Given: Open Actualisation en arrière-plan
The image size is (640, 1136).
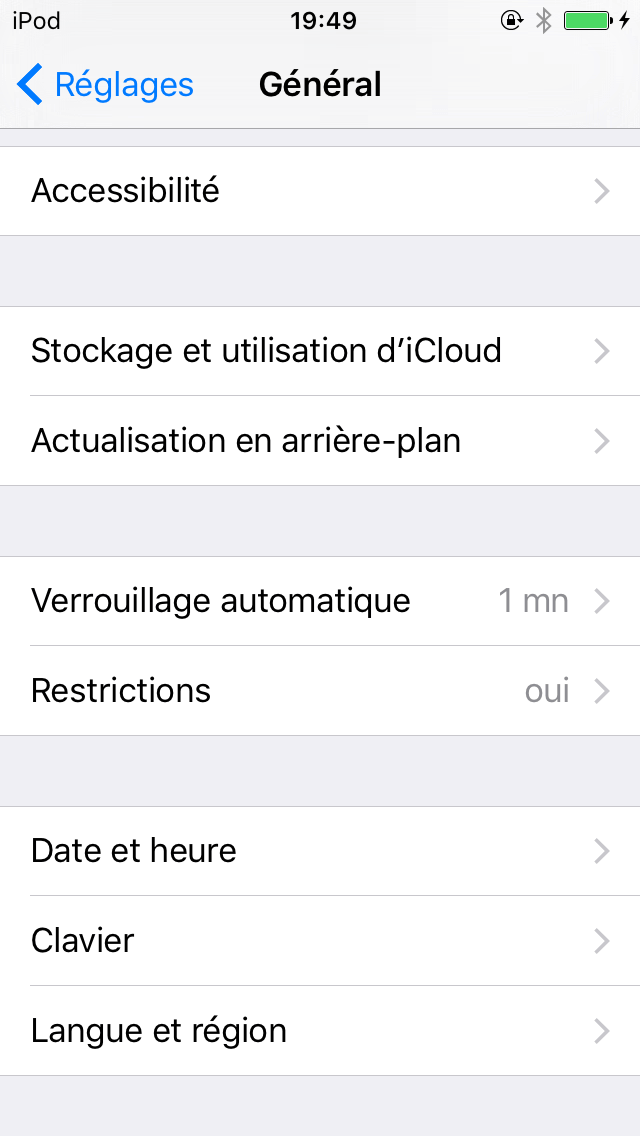Looking at the screenshot, I should click(x=320, y=440).
